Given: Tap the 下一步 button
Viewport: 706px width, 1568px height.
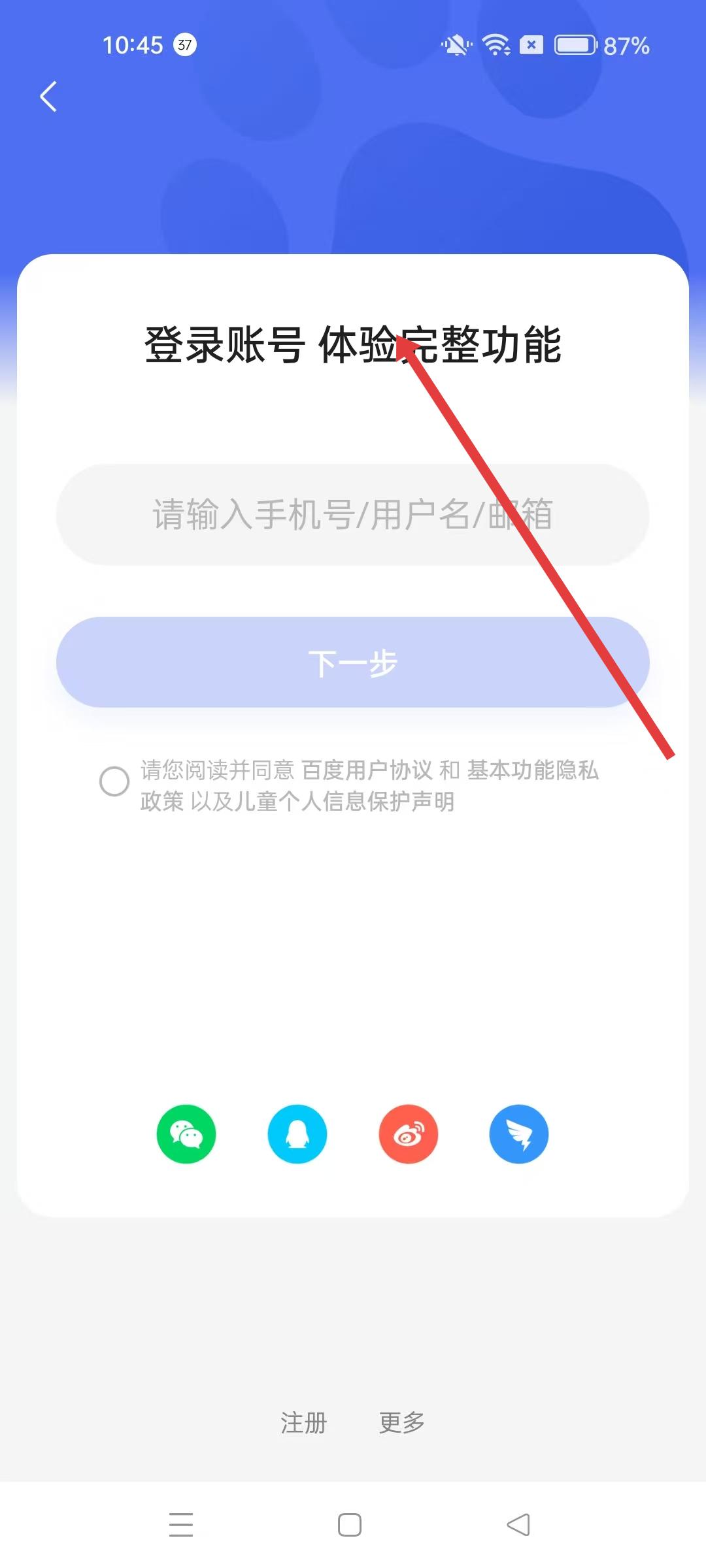Looking at the screenshot, I should tap(352, 662).
